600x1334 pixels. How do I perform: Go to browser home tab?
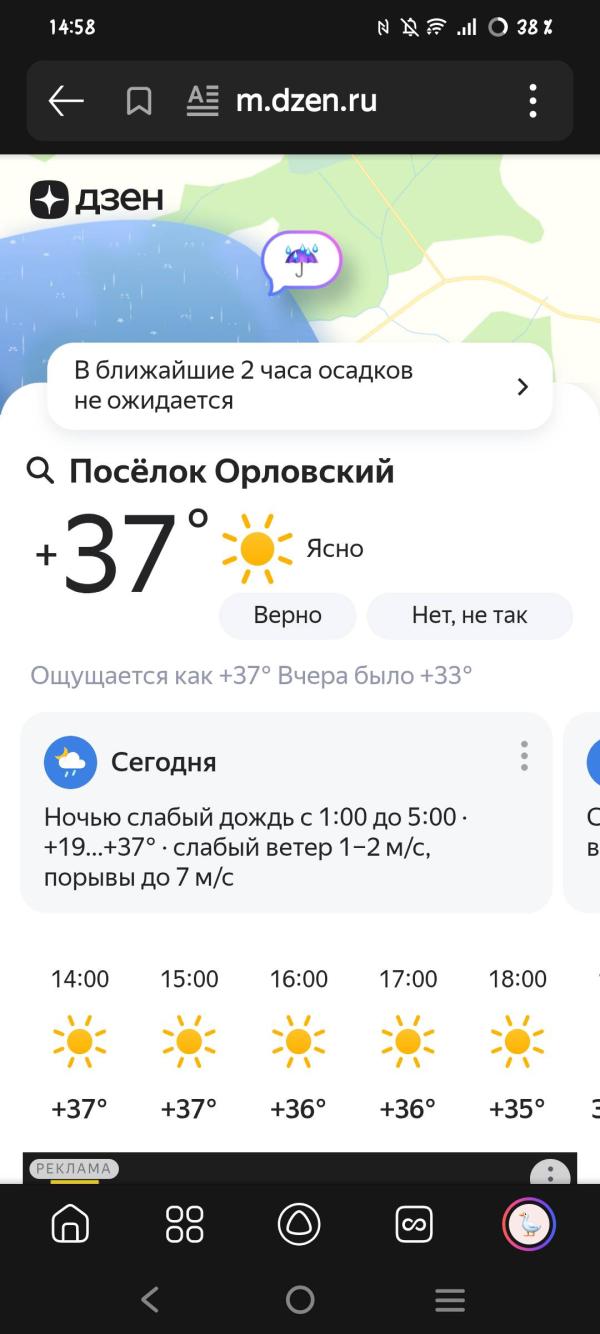click(70, 1224)
